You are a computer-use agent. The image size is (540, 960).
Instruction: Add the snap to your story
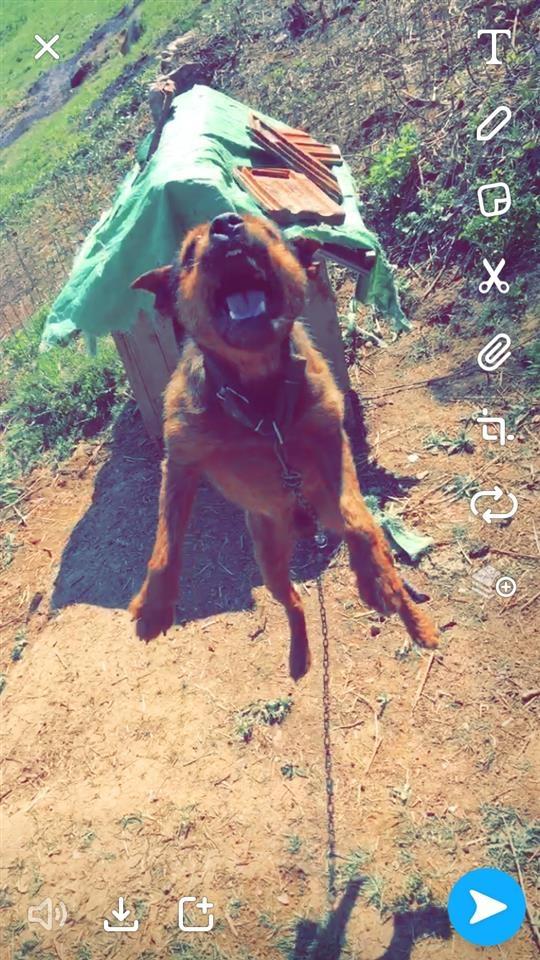click(x=196, y=914)
